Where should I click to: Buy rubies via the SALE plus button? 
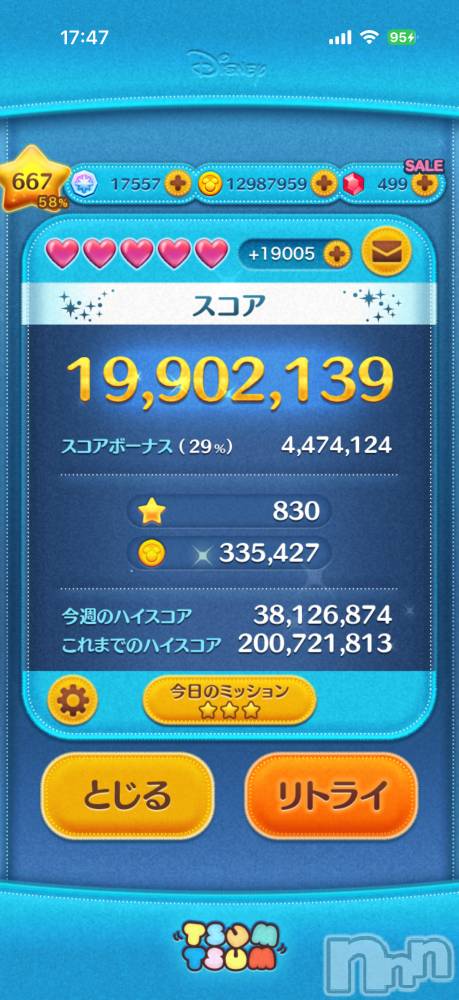point(424,184)
